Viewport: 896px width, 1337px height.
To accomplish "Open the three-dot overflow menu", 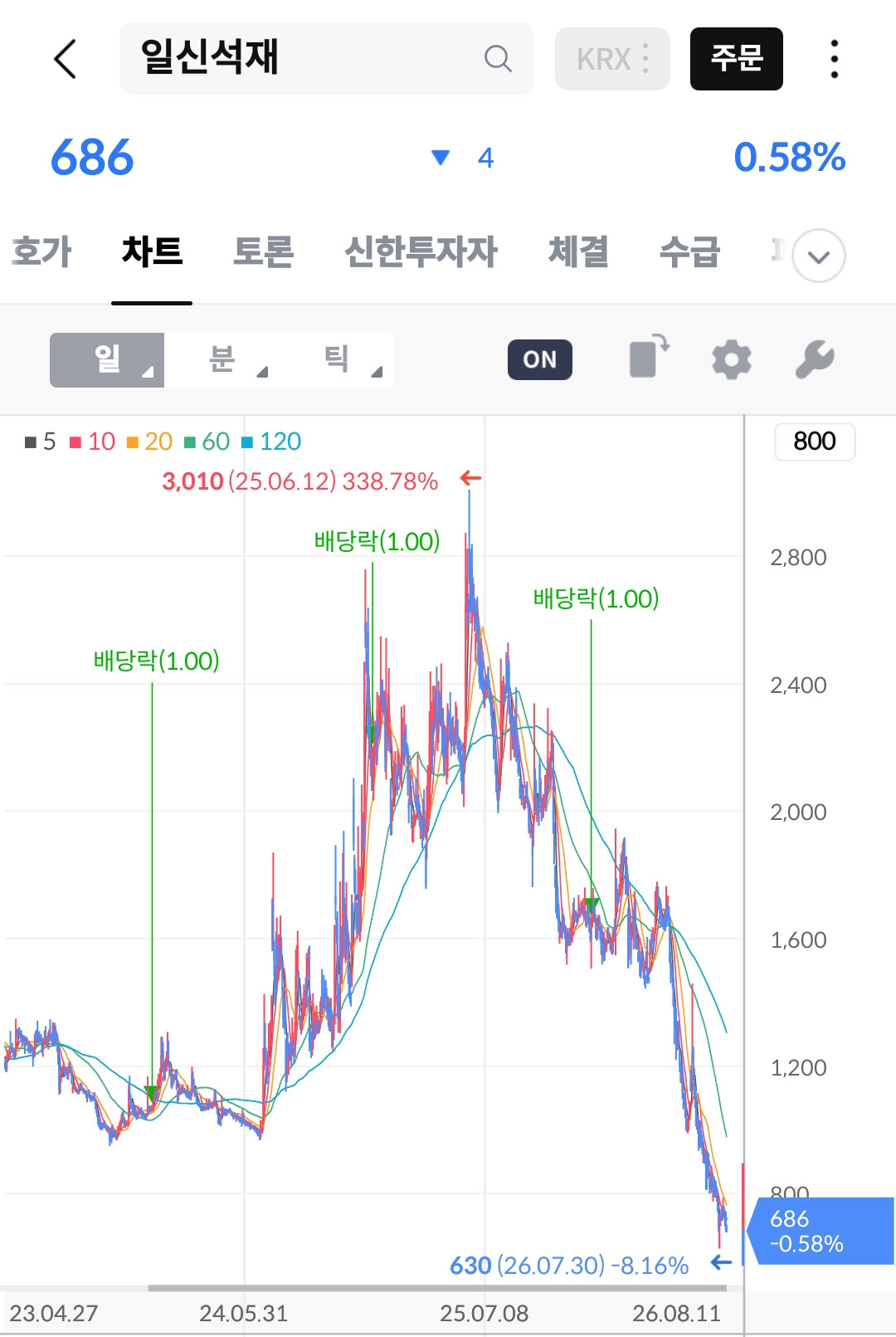I will click(x=834, y=59).
